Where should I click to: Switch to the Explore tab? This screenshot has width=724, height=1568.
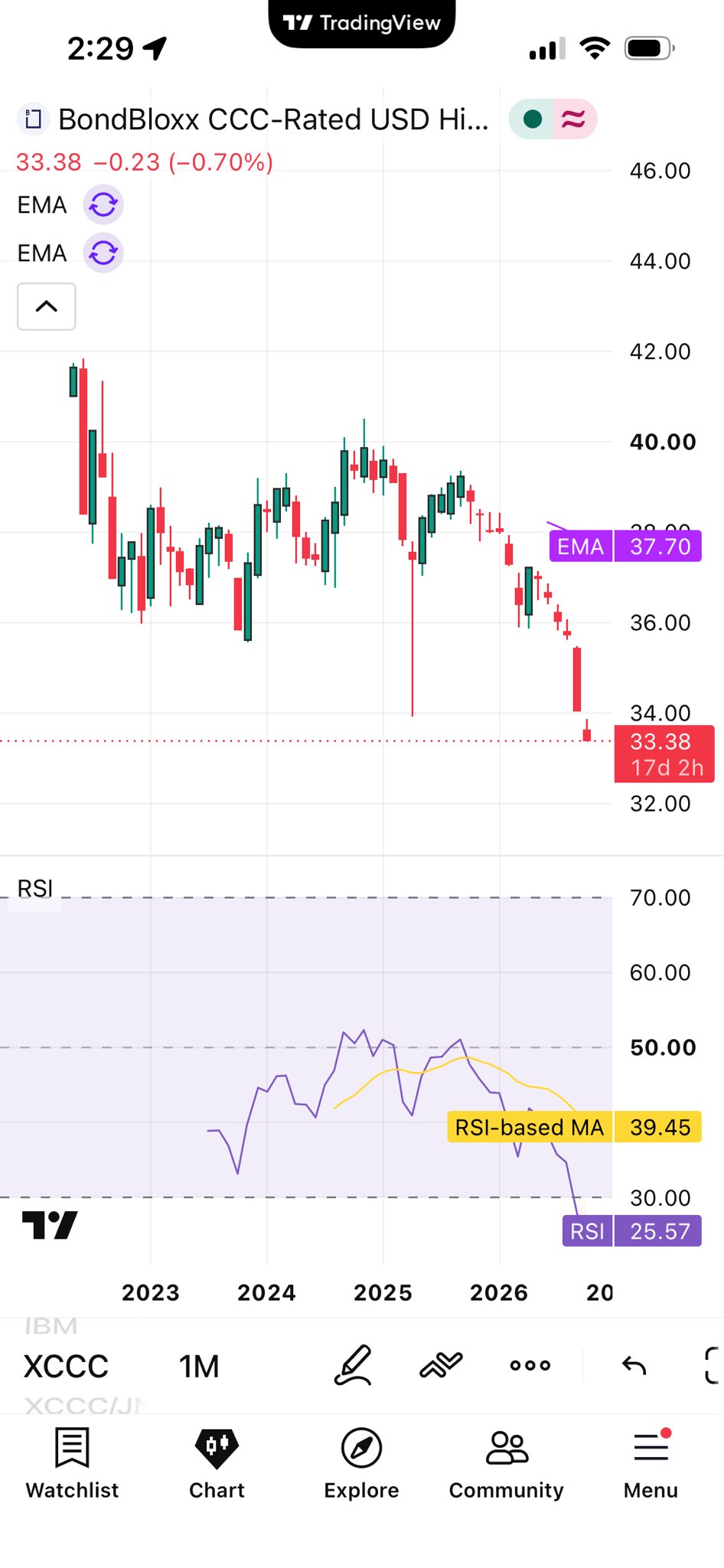[362, 1463]
